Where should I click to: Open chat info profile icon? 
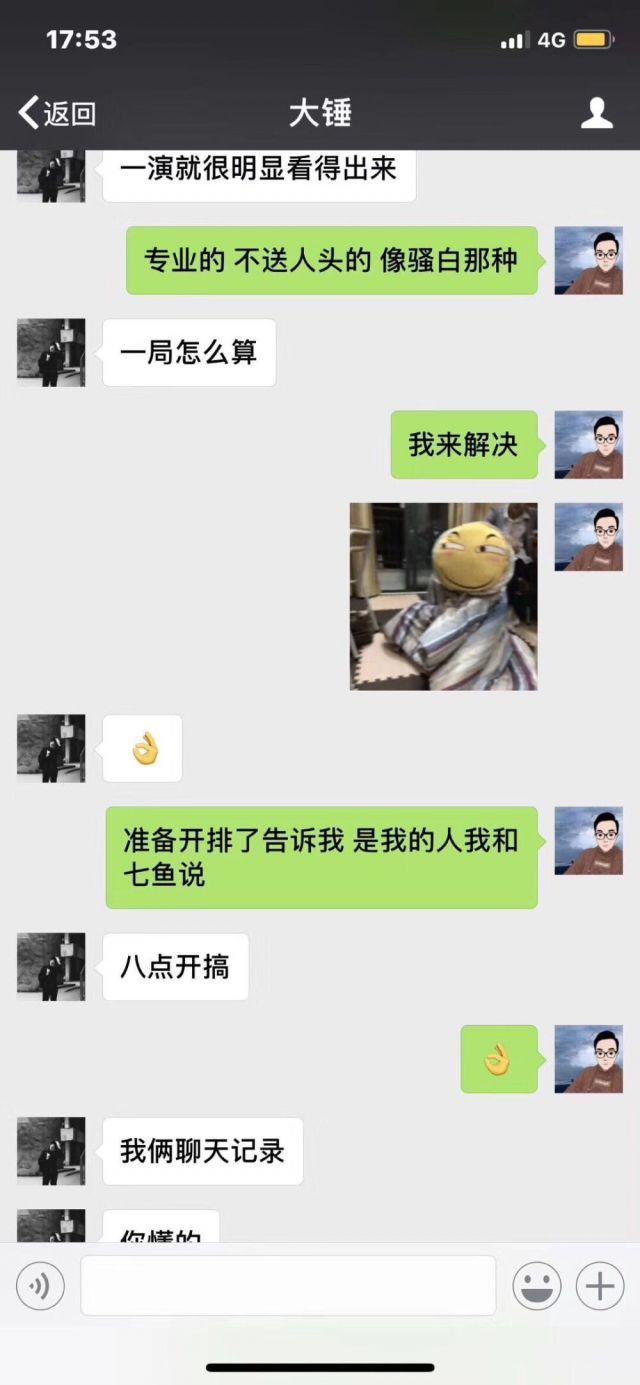point(597,113)
